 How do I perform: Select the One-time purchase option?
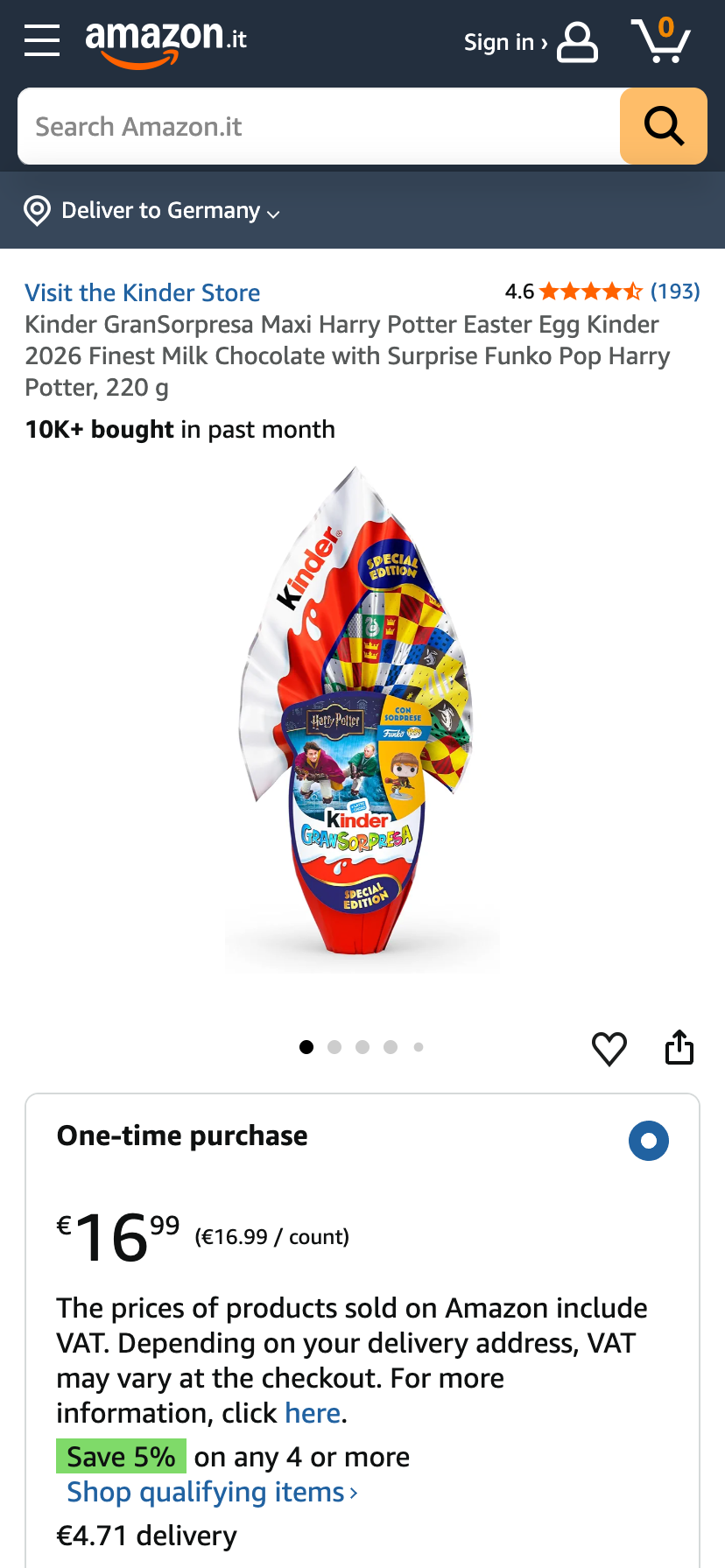tap(649, 1141)
